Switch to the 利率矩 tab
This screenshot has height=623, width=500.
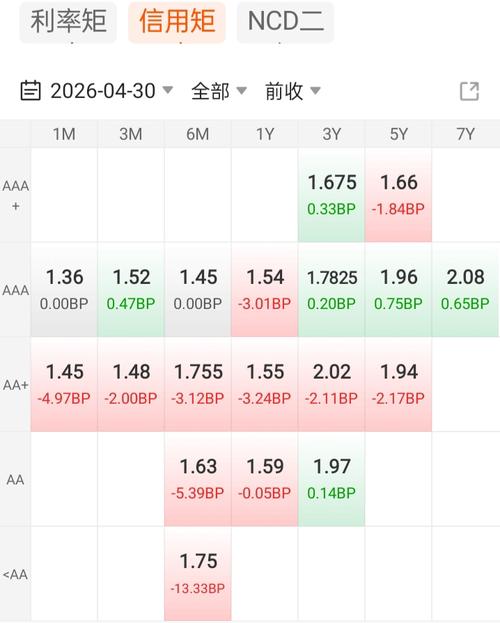tap(68, 22)
